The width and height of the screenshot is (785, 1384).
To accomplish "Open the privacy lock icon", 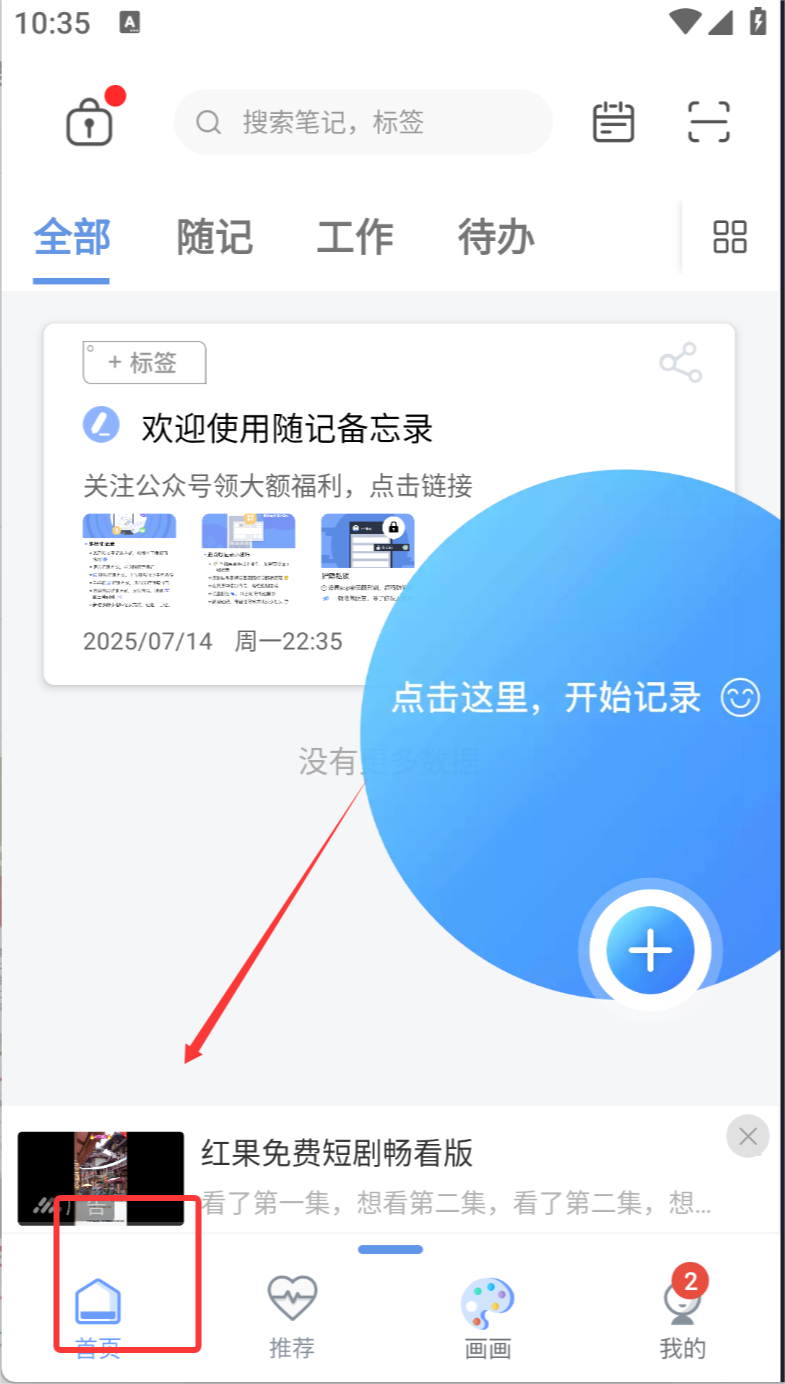I will click(90, 123).
